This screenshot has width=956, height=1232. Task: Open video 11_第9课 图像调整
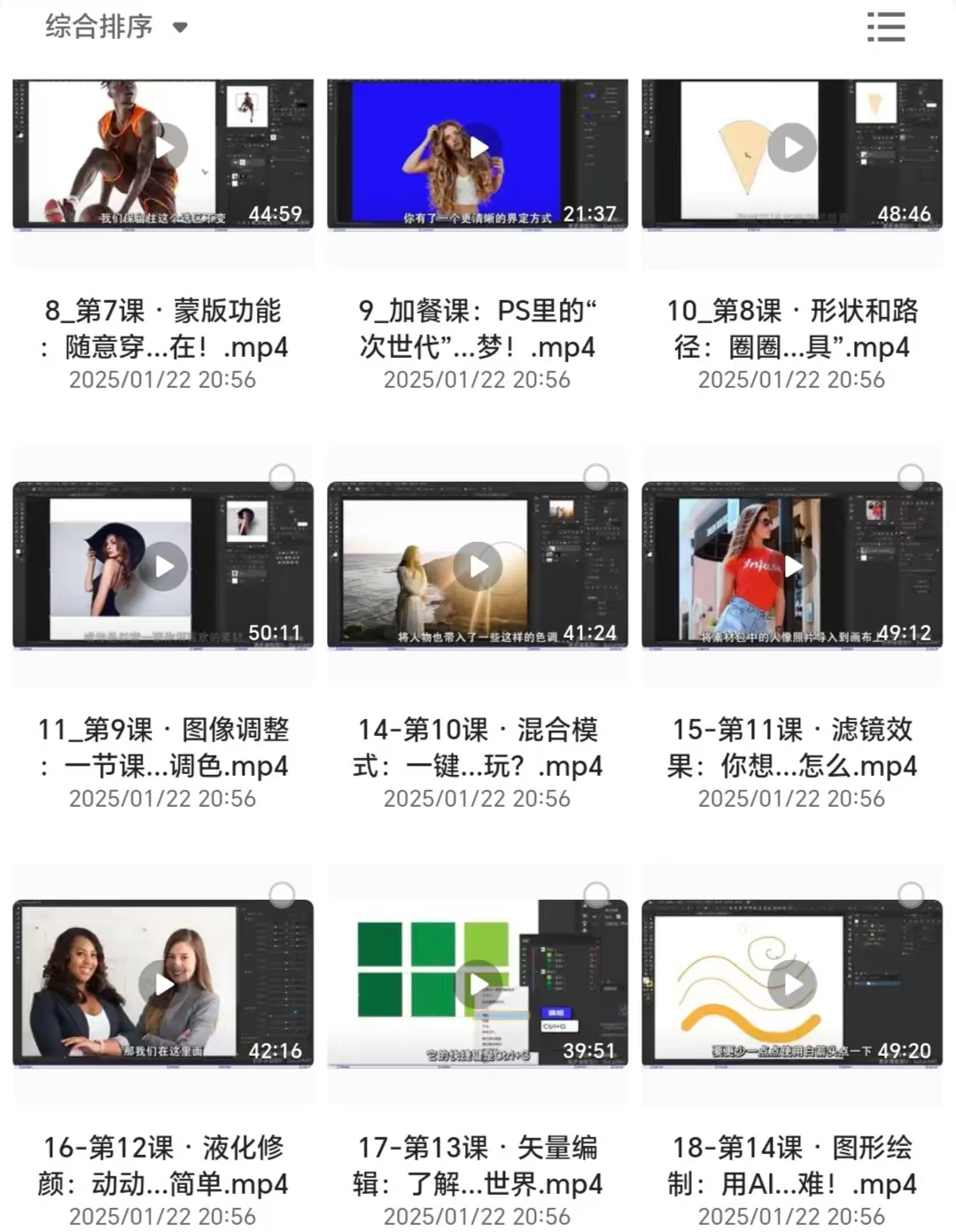(x=163, y=565)
